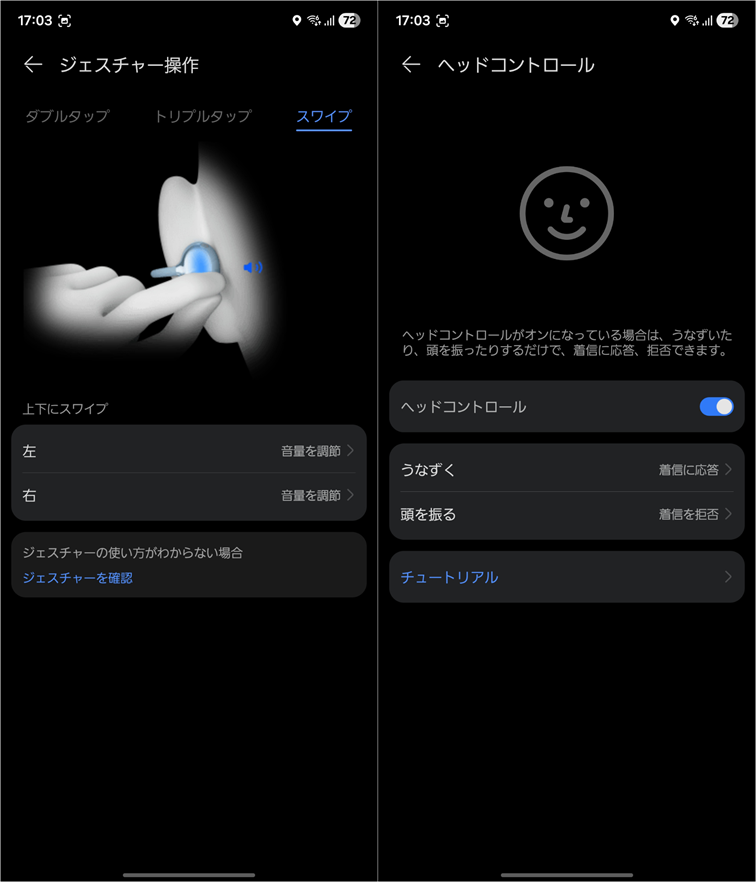The width and height of the screenshot is (756, 882).
Task: Open the 左 swipe setting row
Action: [x=189, y=451]
